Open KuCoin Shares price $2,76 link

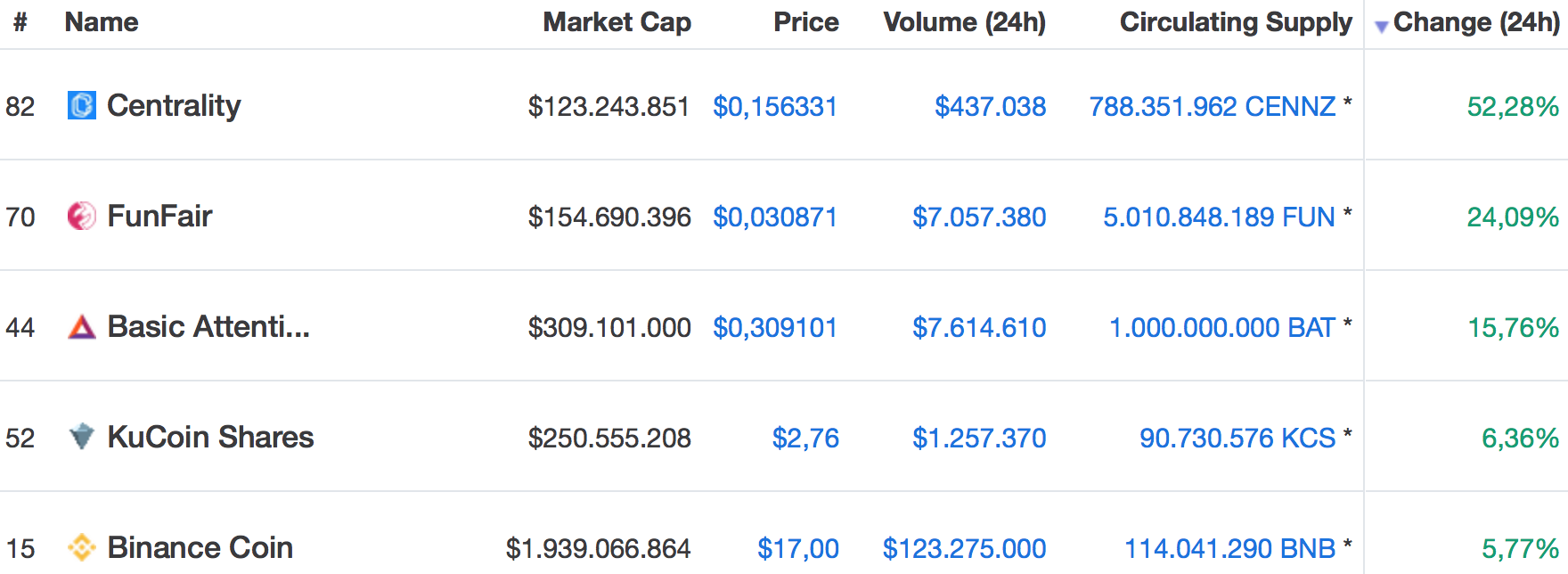[805, 439]
